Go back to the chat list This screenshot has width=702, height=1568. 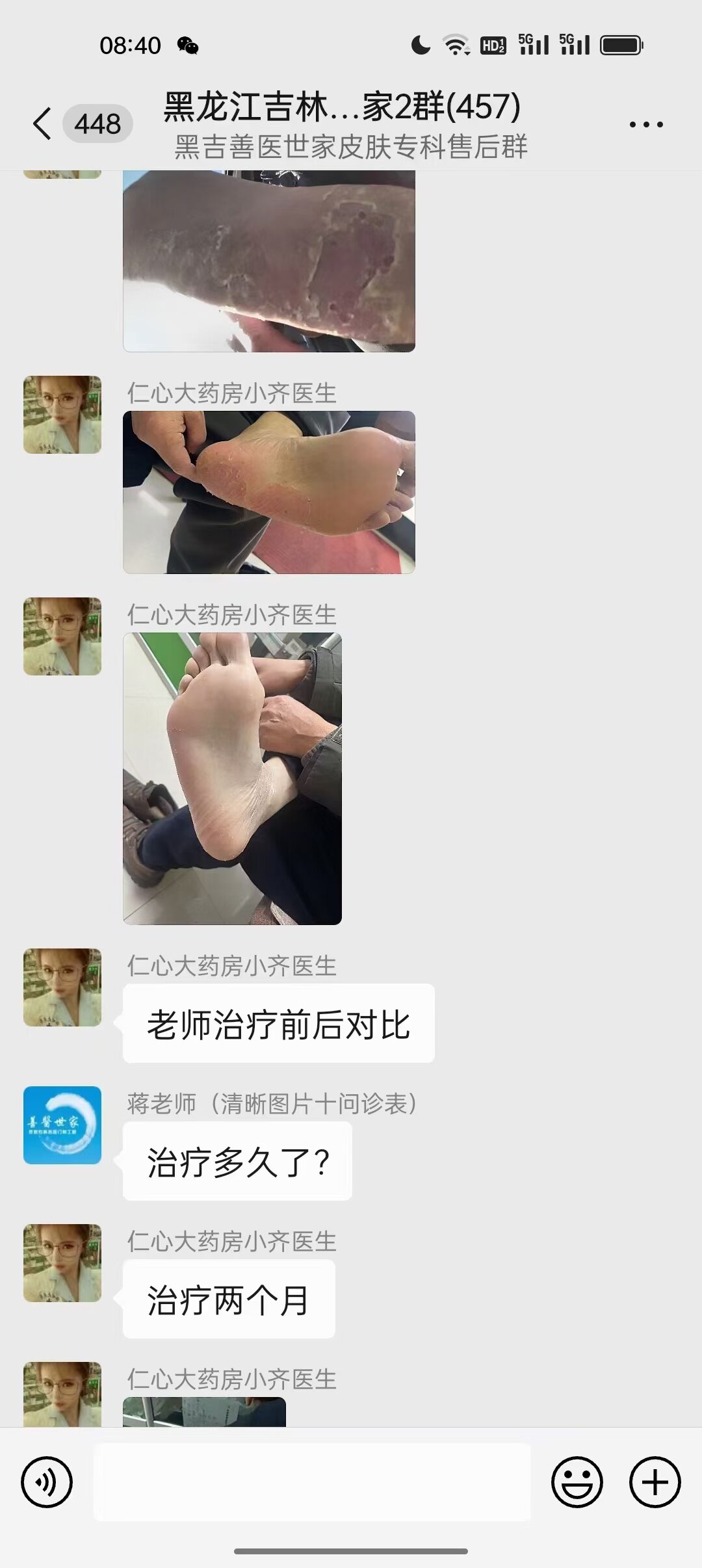click(x=42, y=124)
